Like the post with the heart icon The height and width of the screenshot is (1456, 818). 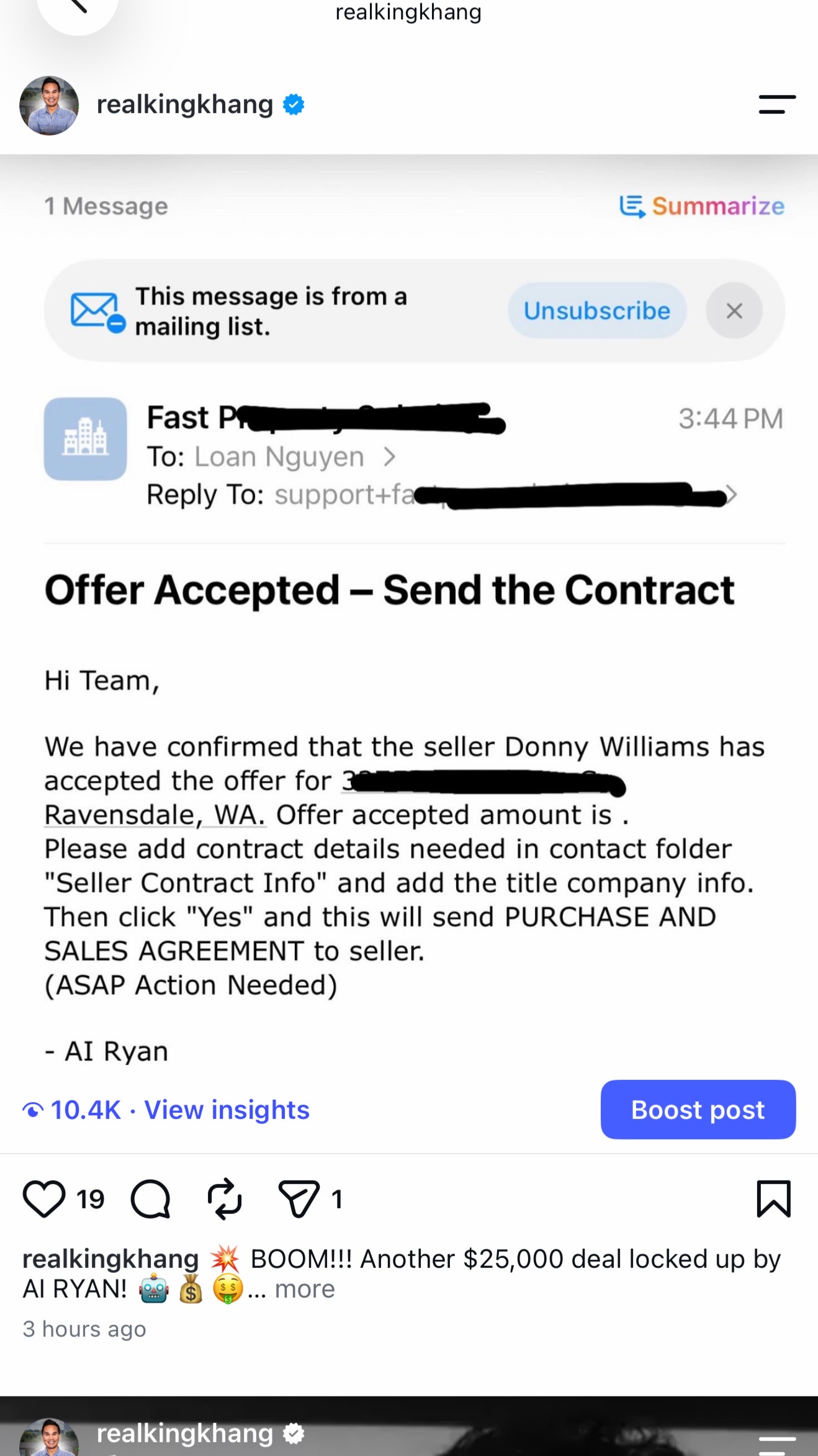pyautogui.click(x=44, y=1198)
